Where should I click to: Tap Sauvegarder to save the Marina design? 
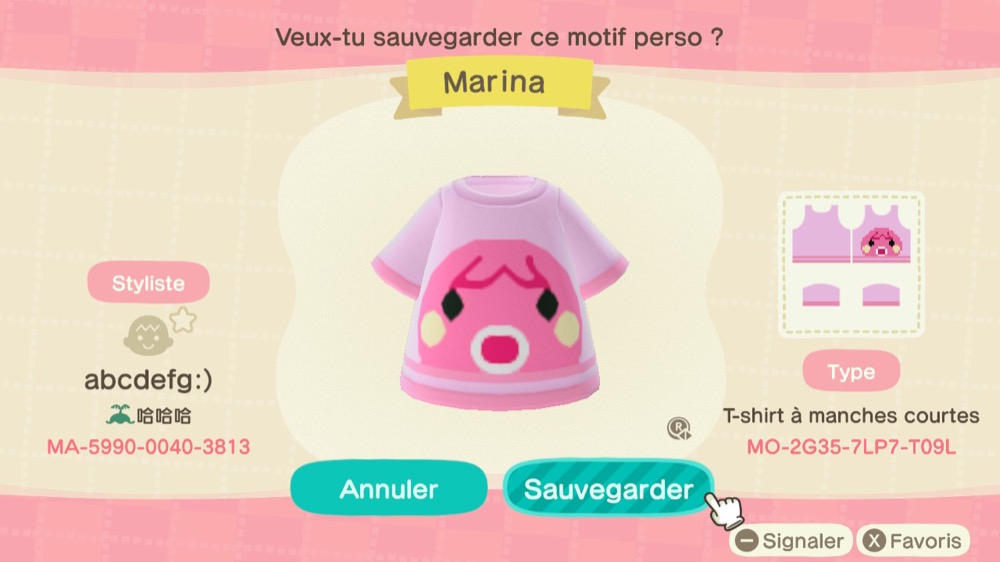(608, 489)
